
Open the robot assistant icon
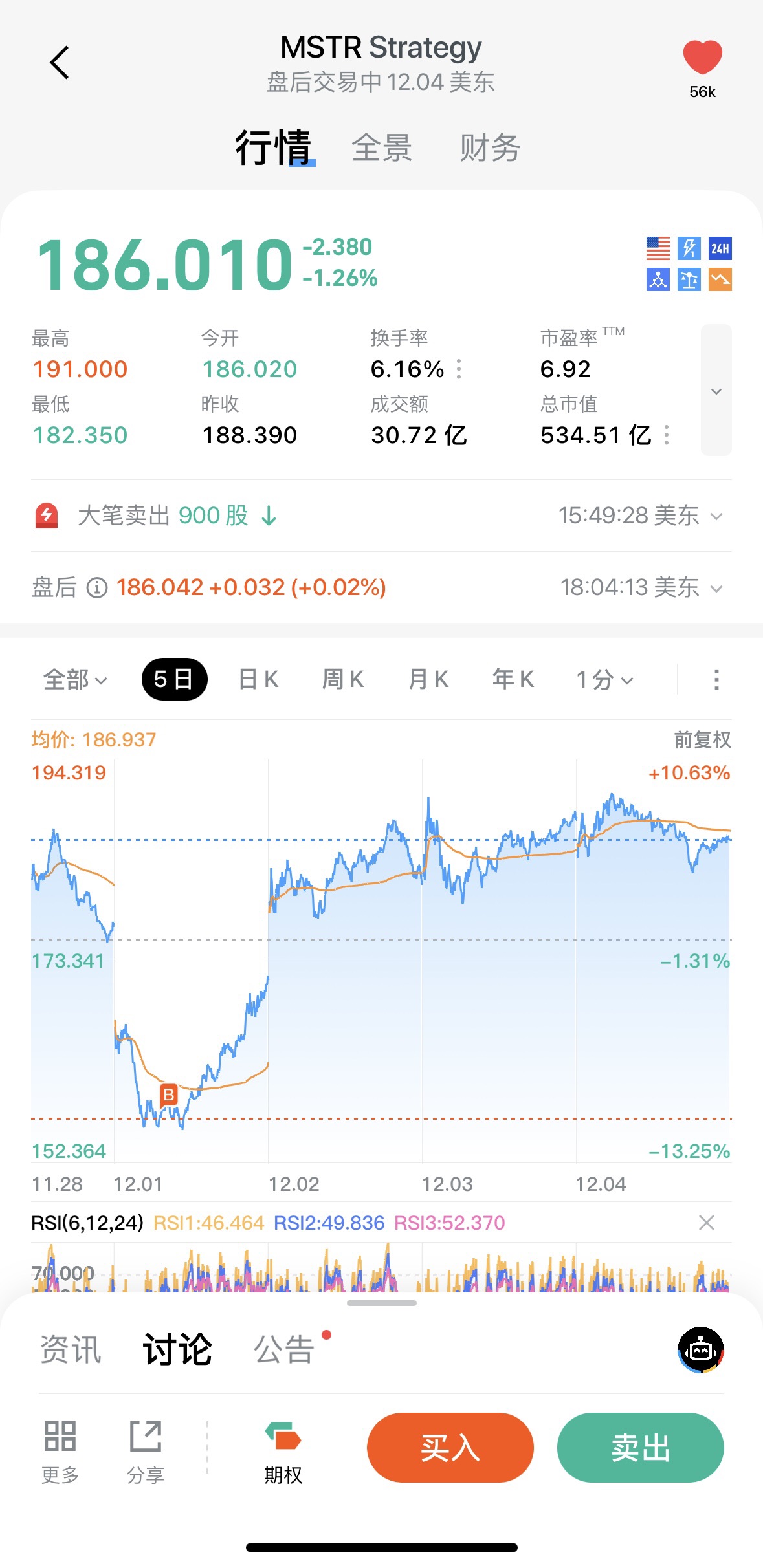click(x=701, y=1349)
